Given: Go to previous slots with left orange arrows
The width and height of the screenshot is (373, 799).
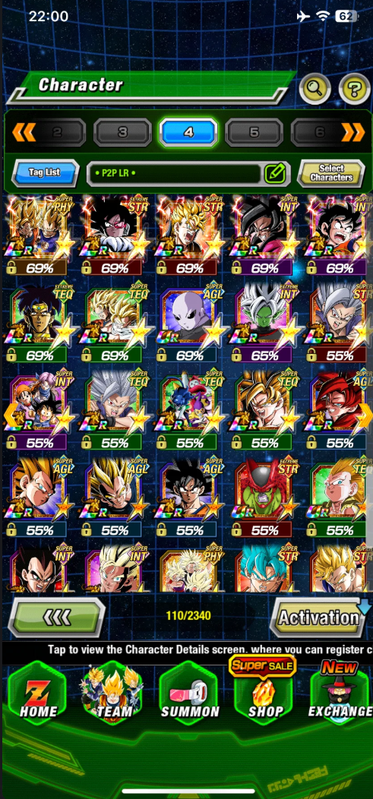Looking at the screenshot, I should pos(23,132).
